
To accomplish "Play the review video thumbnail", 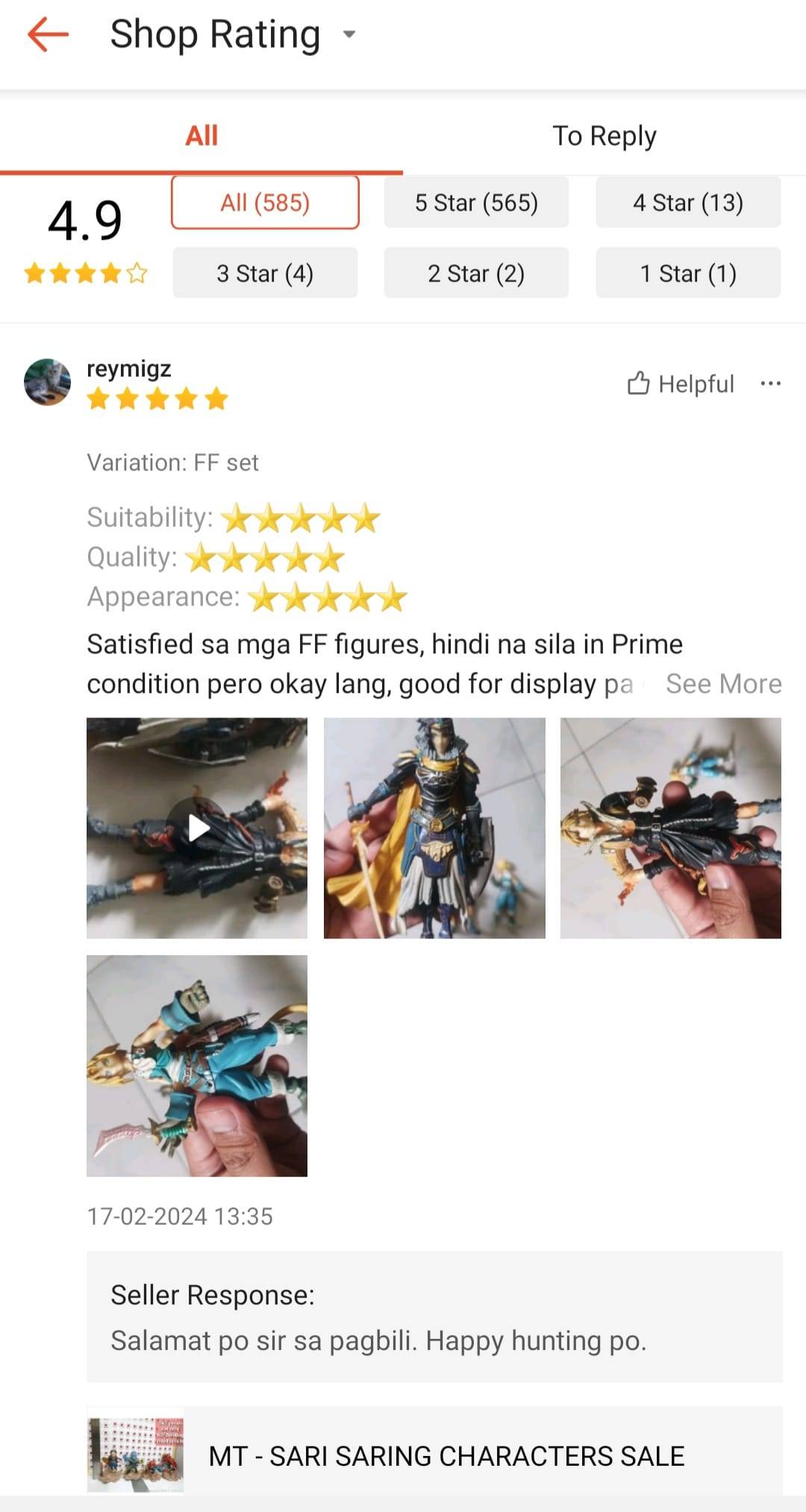I will tap(197, 828).
